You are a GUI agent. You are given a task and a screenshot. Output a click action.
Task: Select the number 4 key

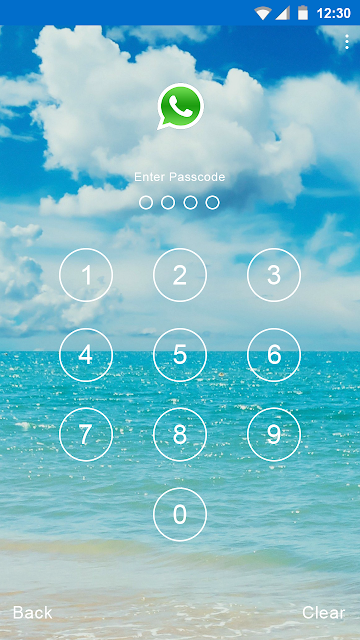point(86,355)
